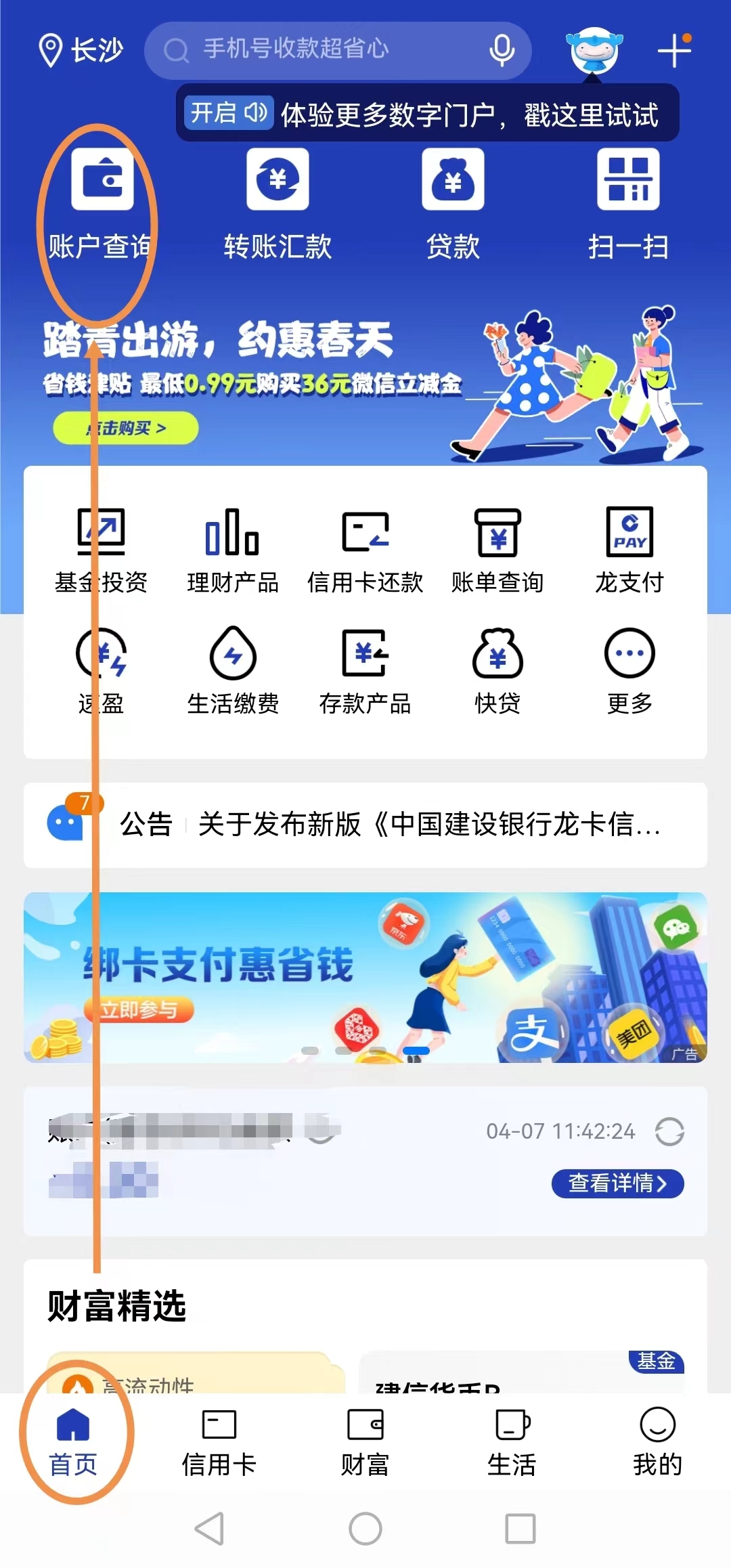731x1568 pixels.
Task: Open 龙支付 Dragon Pay
Action: [x=629, y=550]
